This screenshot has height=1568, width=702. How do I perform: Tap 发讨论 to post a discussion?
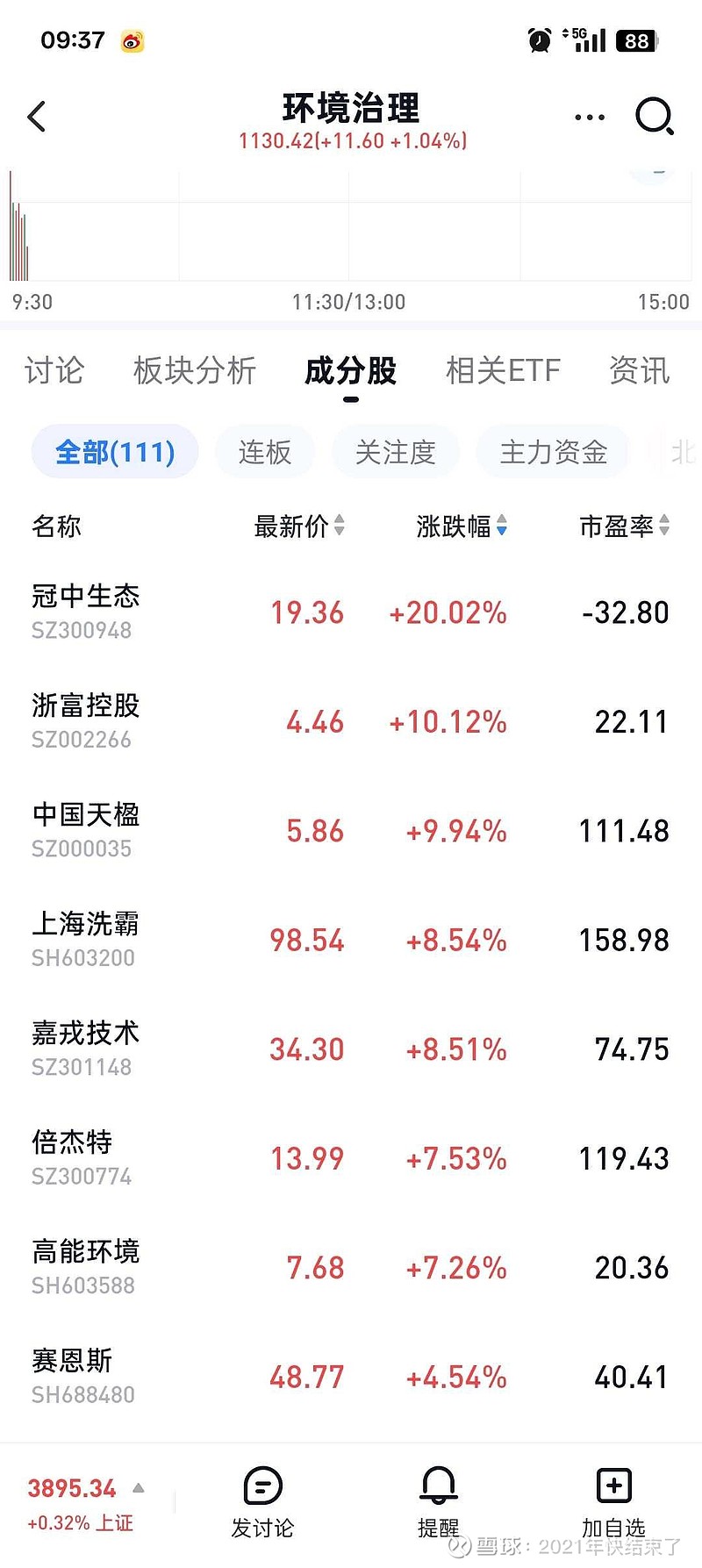[262, 1502]
